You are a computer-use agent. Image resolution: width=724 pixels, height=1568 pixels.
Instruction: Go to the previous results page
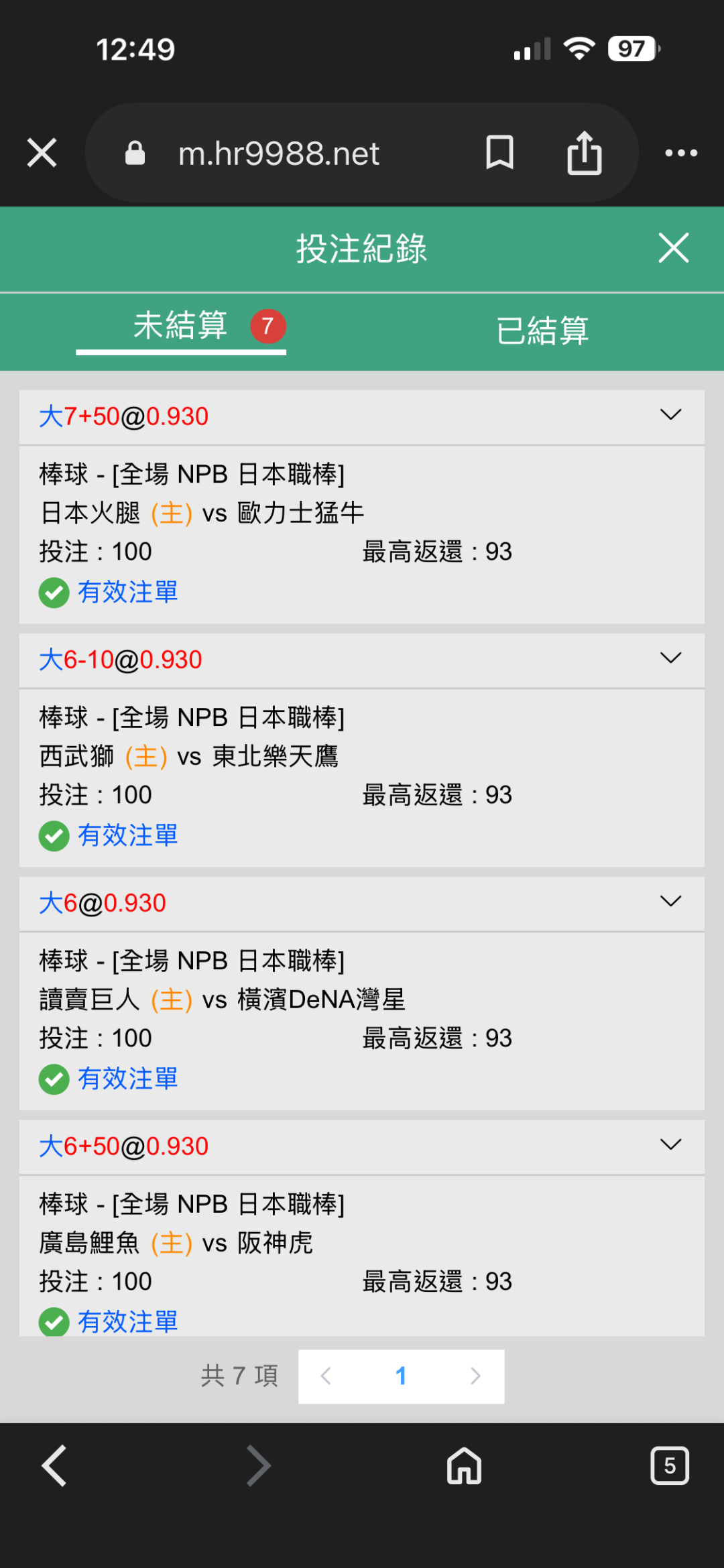coord(326,1376)
